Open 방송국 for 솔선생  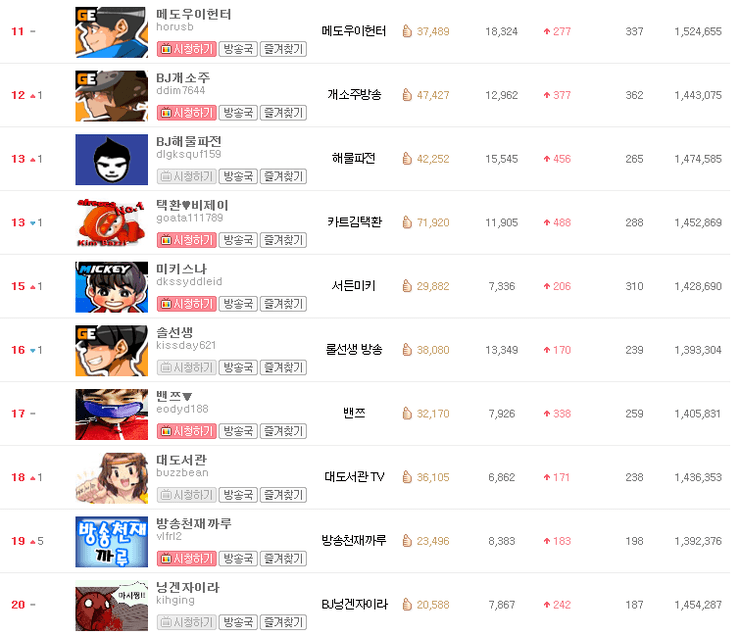click(238, 367)
